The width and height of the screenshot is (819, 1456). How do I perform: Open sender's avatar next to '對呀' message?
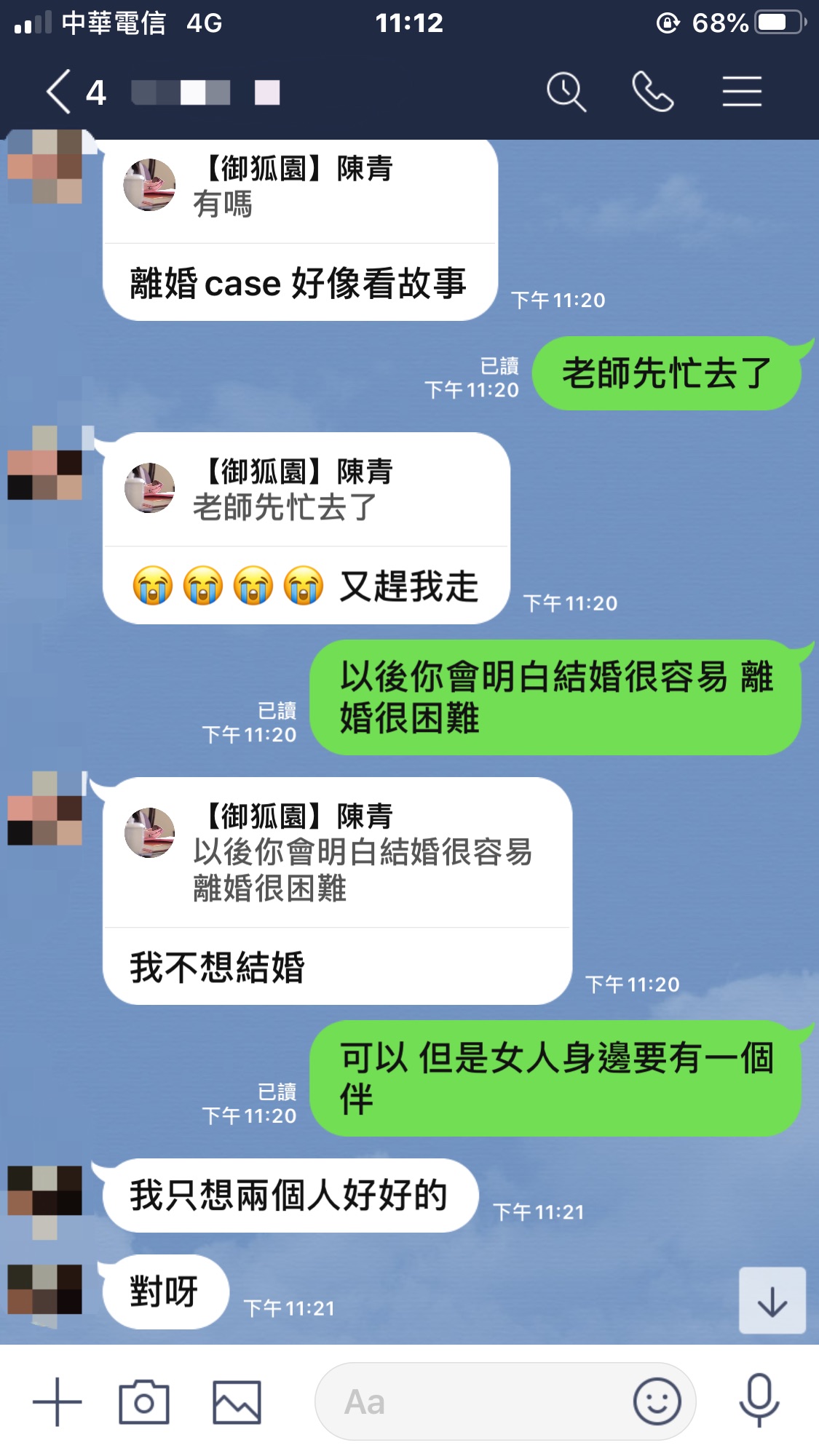[x=45, y=1290]
